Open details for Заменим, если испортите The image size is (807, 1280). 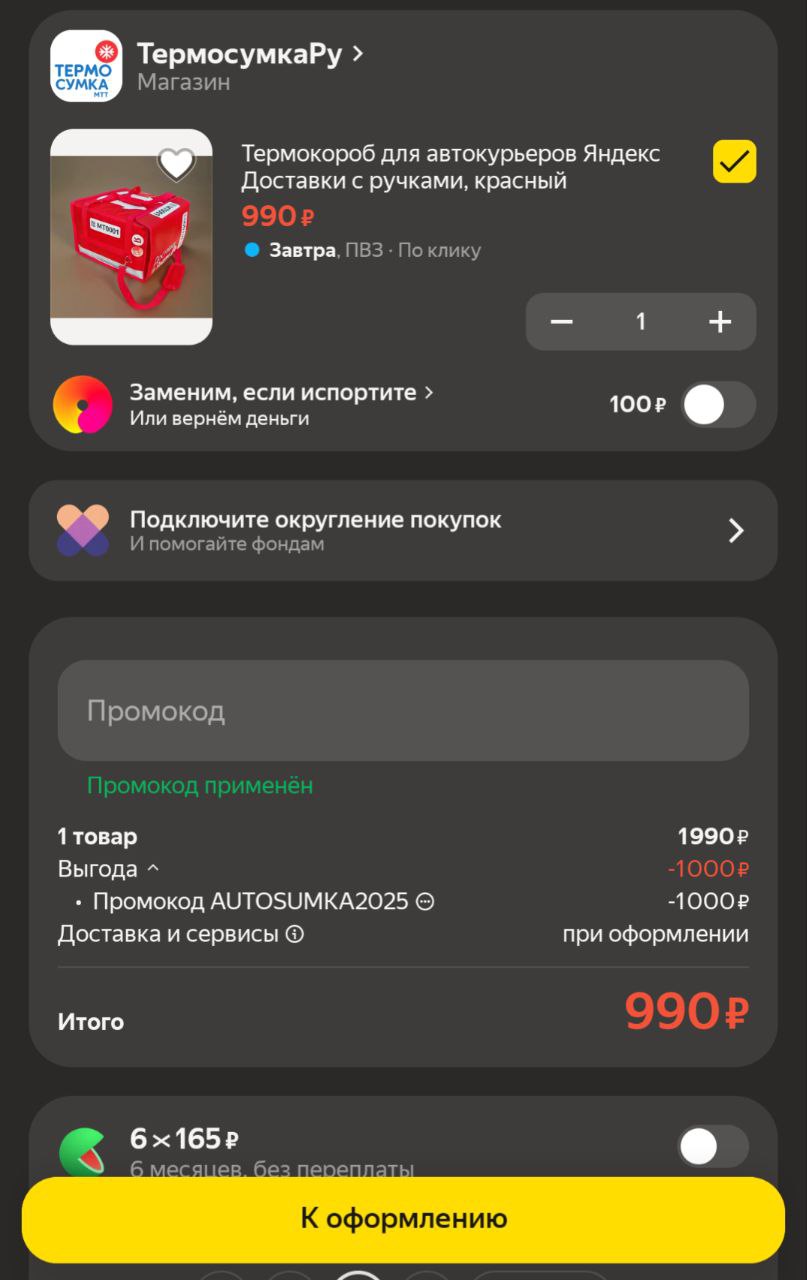(x=282, y=393)
